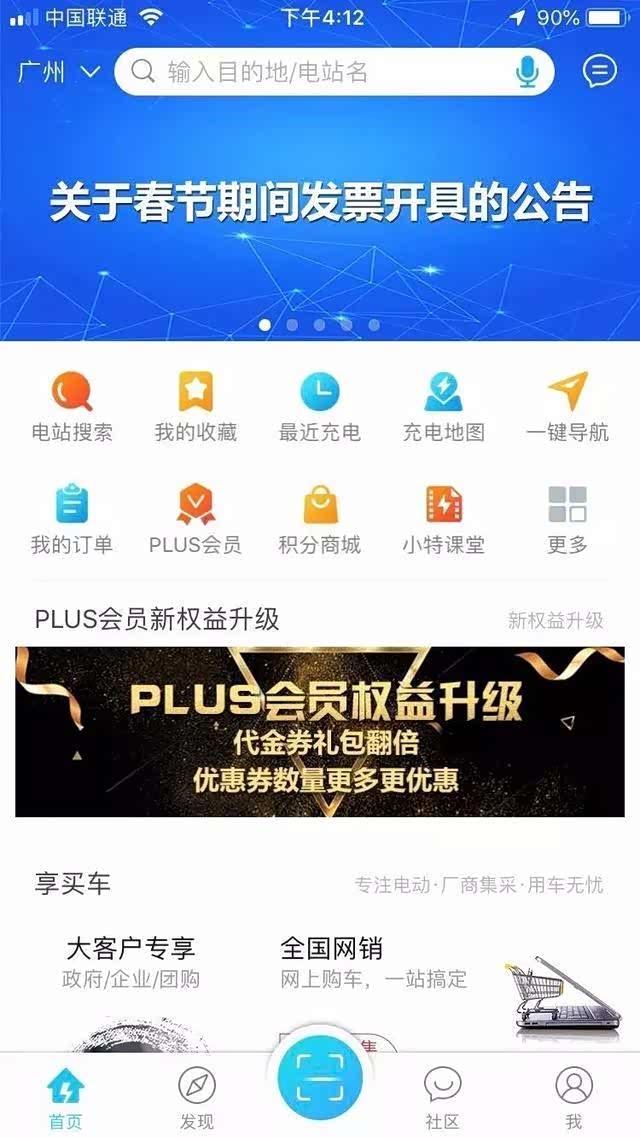Screen dimensions: 640x1138
Task: Open the 广州 city selector dropdown
Action: click(x=59, y=72)
